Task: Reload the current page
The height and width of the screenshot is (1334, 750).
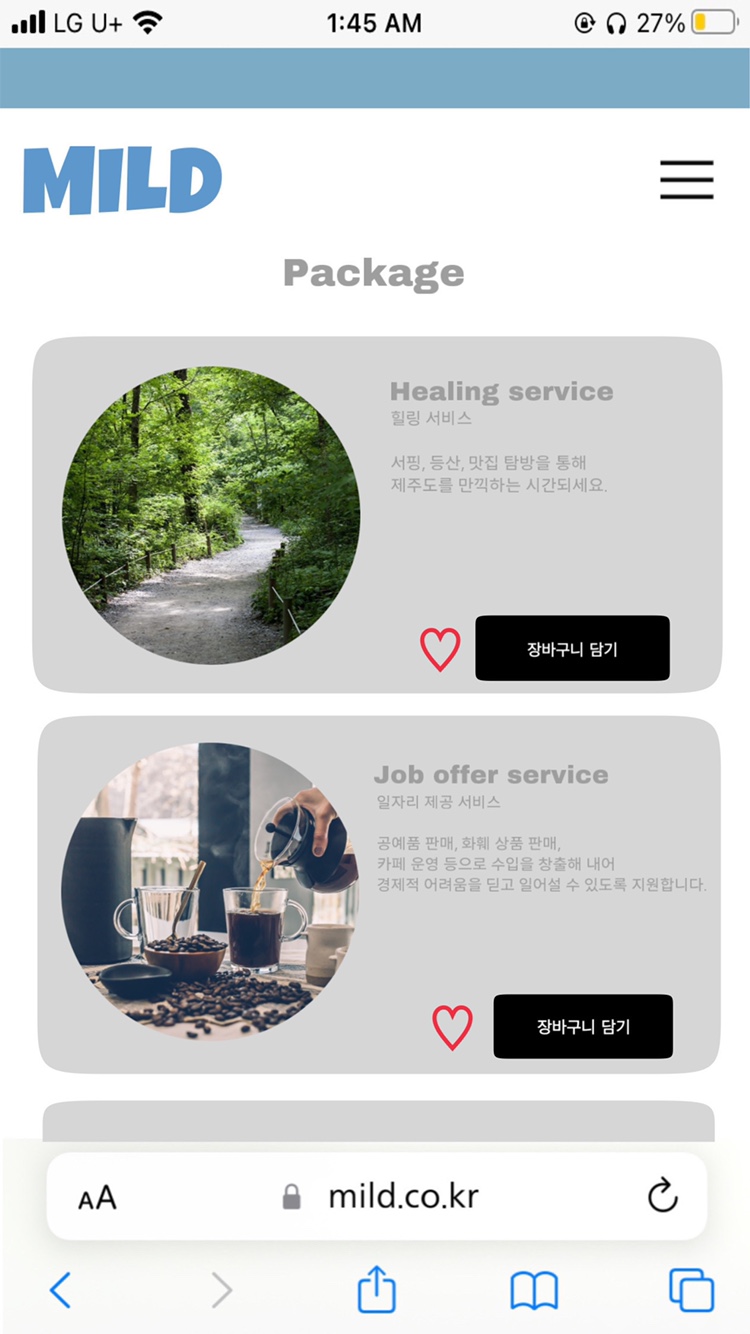Action: [x=662, y=1195]
